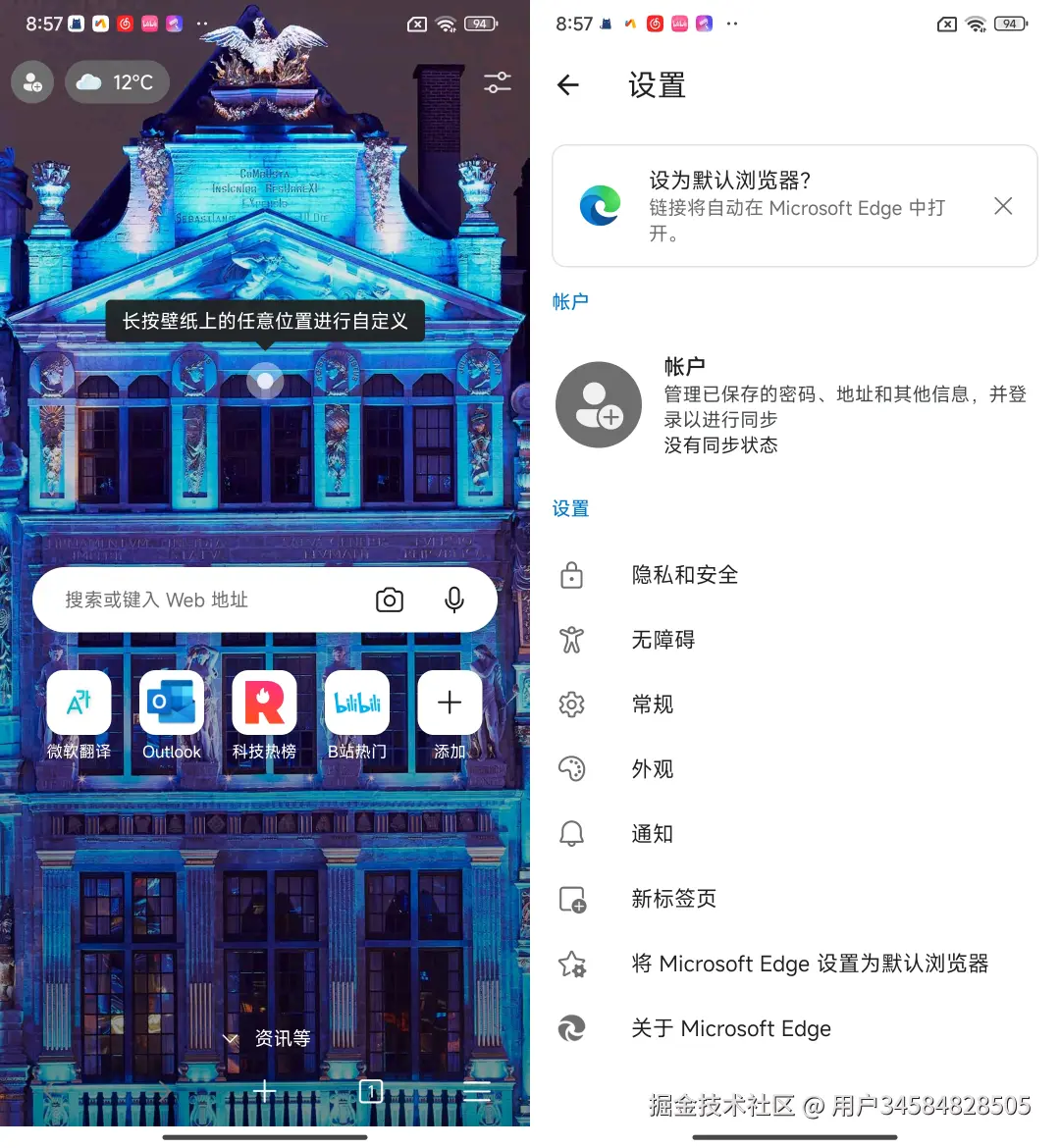
Task: Expand the 资讯等 news feed section
Action: click(265, 1037)
